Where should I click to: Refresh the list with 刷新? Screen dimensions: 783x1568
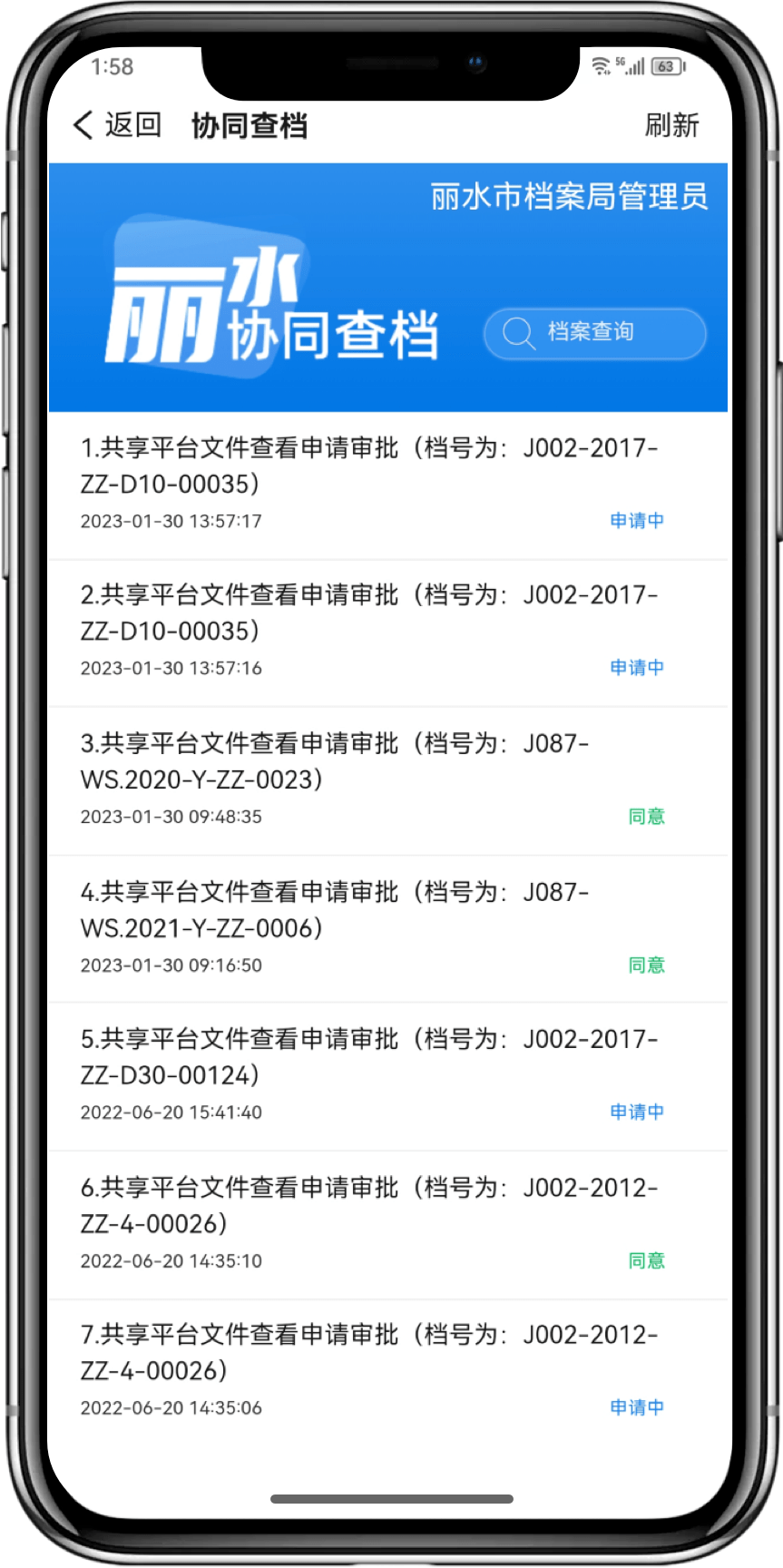pos(671,125)
